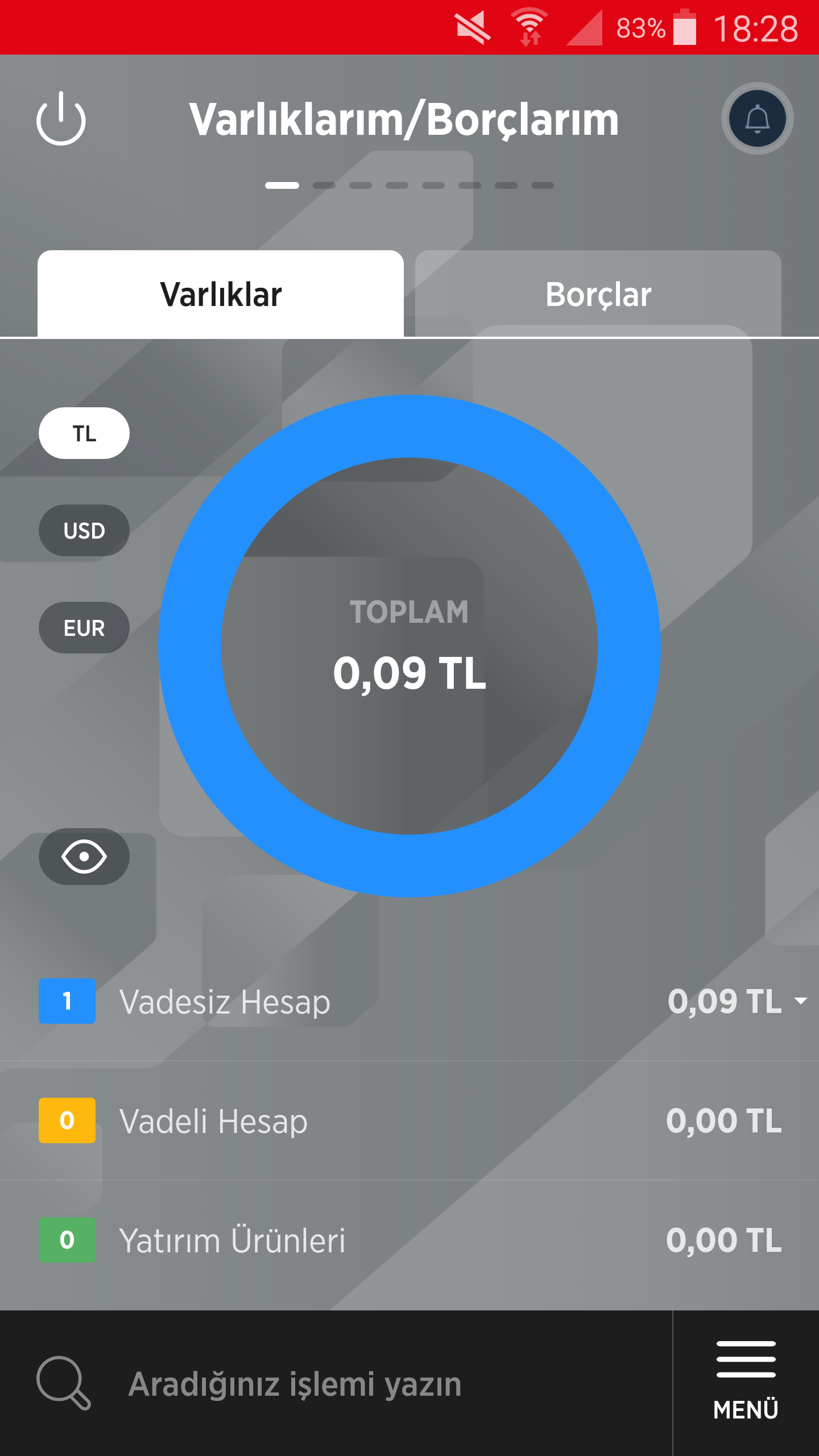This screenshot has height=1456, width=819.
Task: Expand the Vadesiz Hesap row
Action: click(x=409, y=1001)
